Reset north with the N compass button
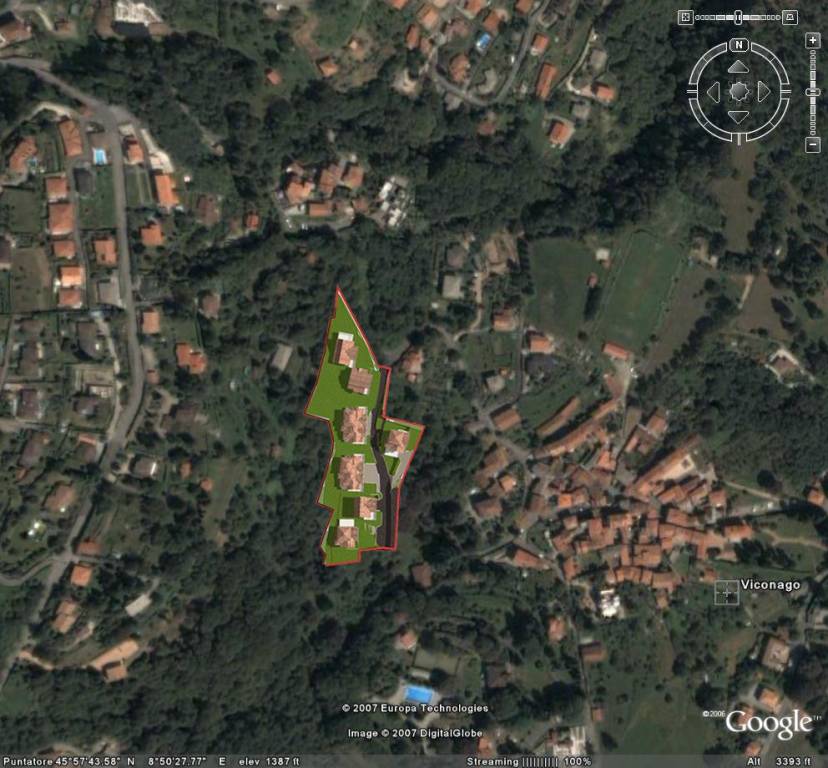The image size is (828, 768). [x=738, y=45]
